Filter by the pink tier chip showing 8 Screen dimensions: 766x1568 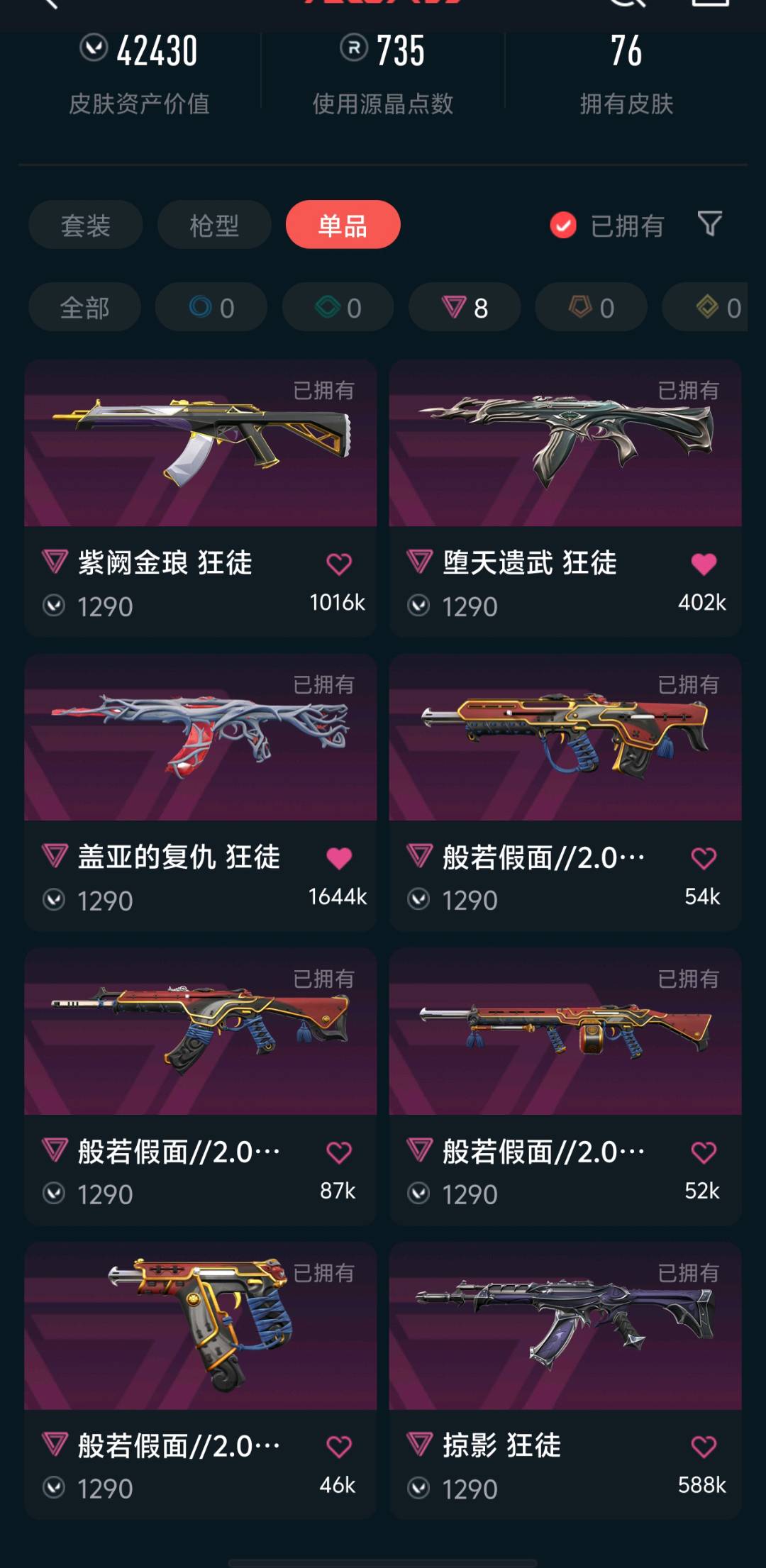click(465, 308)
